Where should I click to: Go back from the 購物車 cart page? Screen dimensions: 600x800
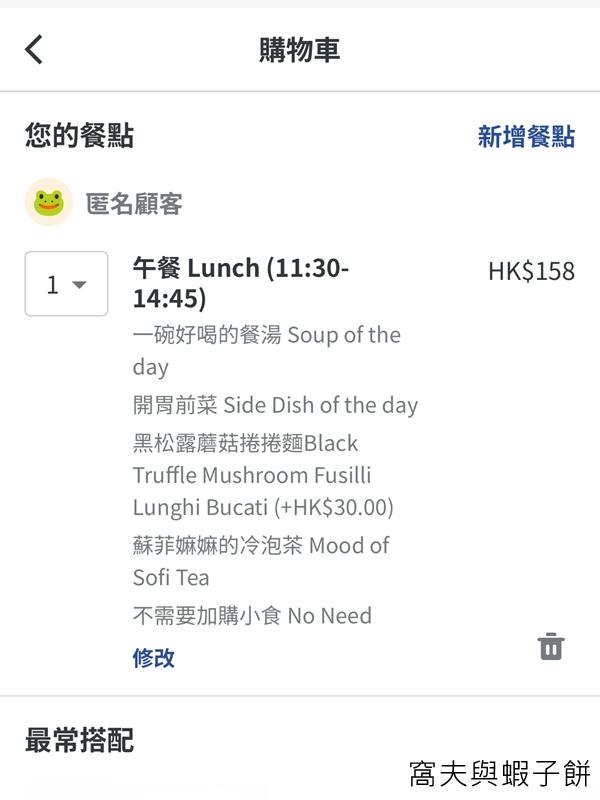point(35,50)
